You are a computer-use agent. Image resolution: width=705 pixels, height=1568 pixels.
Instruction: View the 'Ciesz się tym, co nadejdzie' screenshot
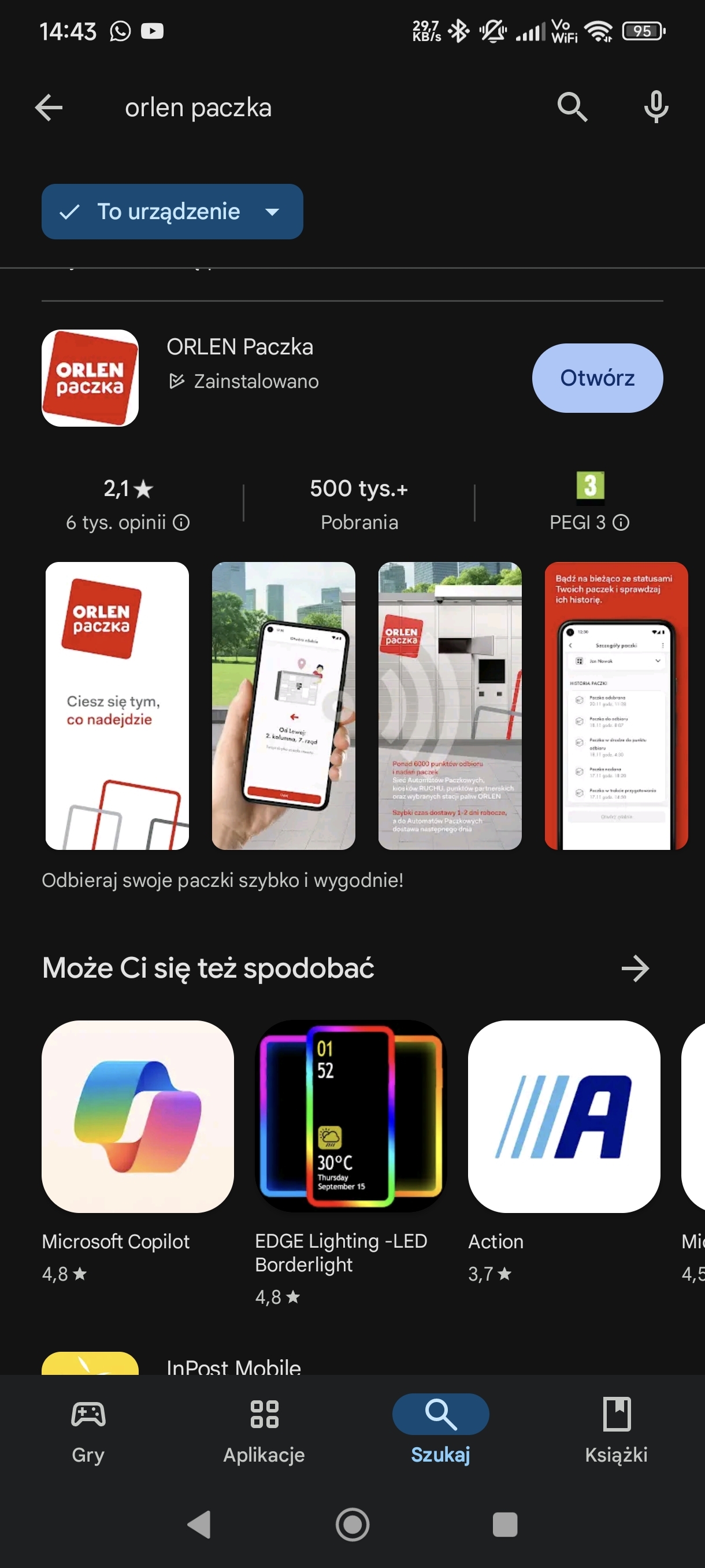click(117, 705)
